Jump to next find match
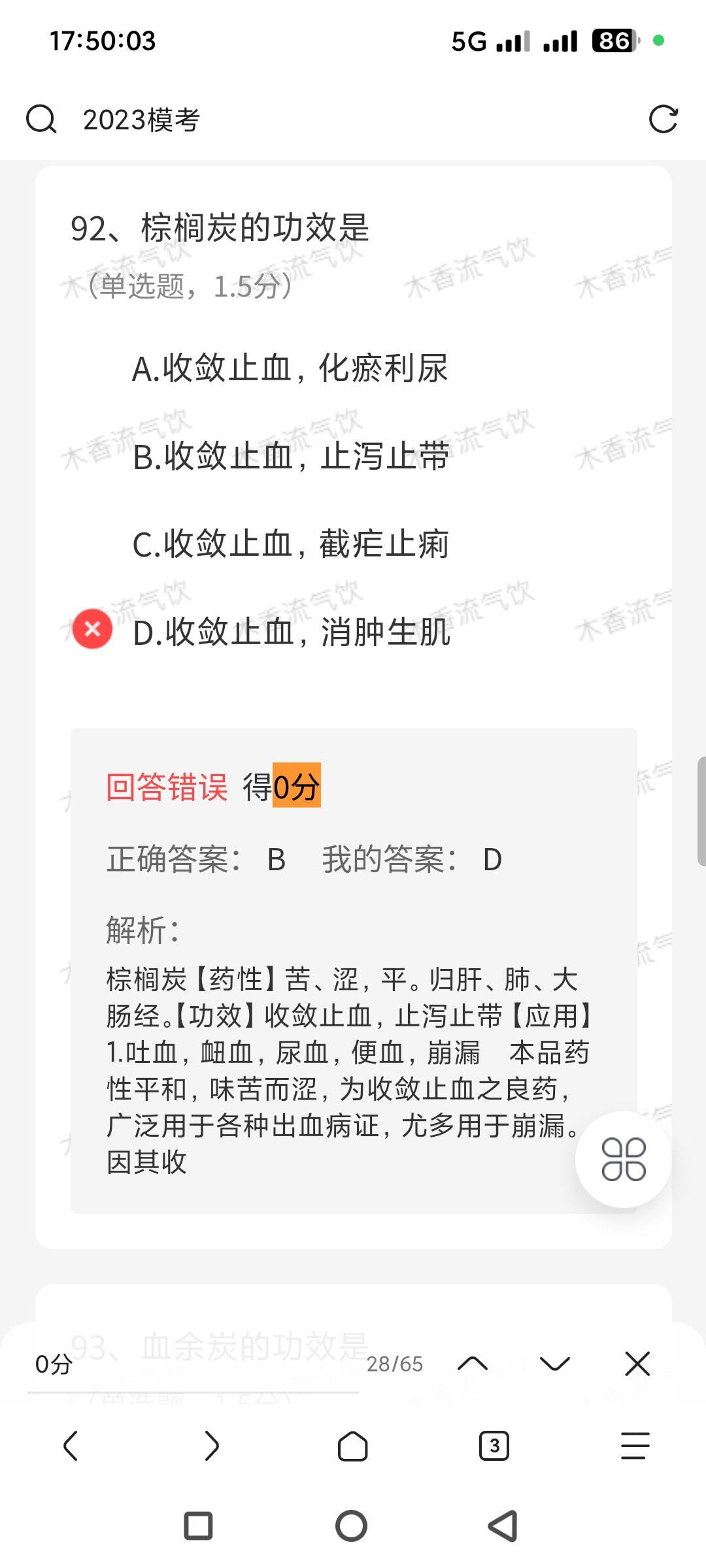 [x=555, y=1364]
